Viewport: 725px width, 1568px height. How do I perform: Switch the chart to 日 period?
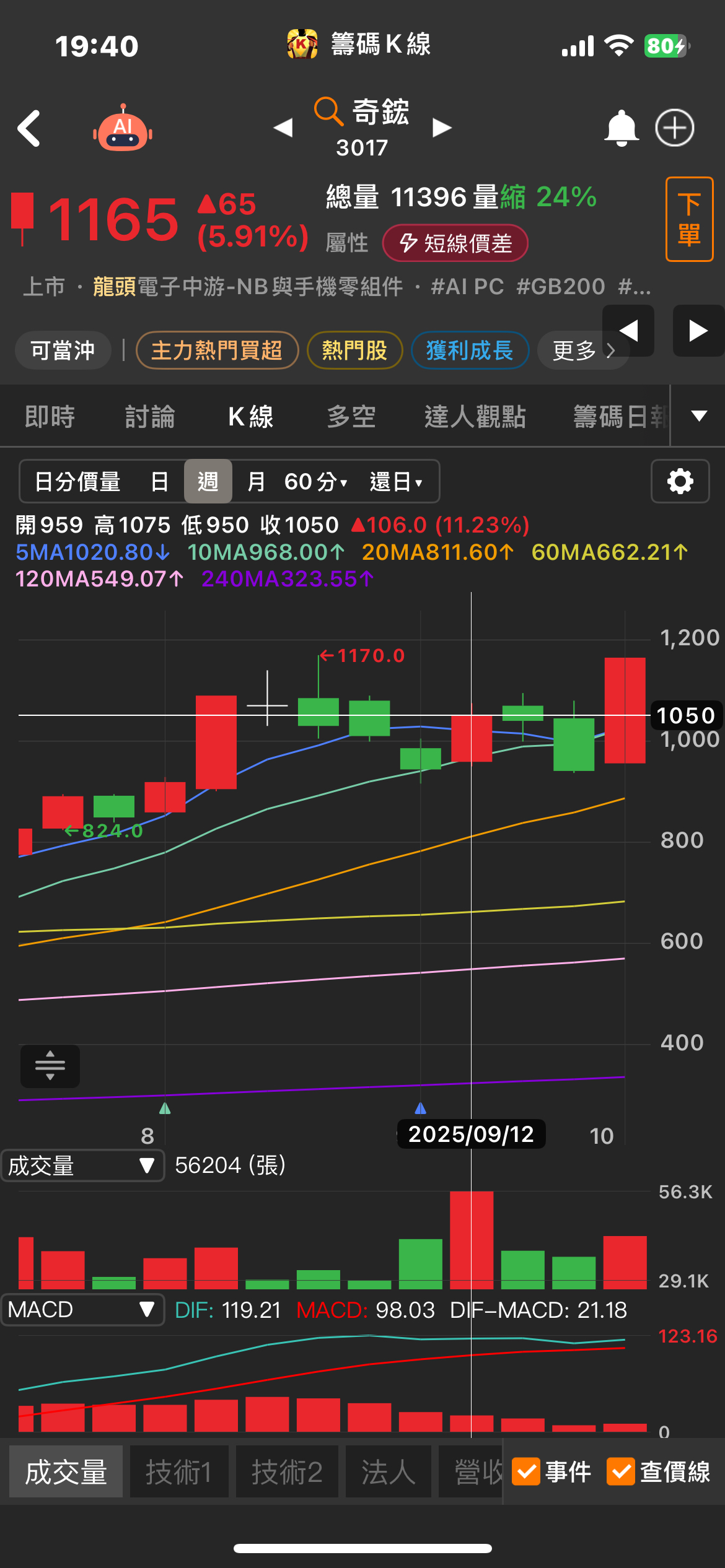[159, 481]
